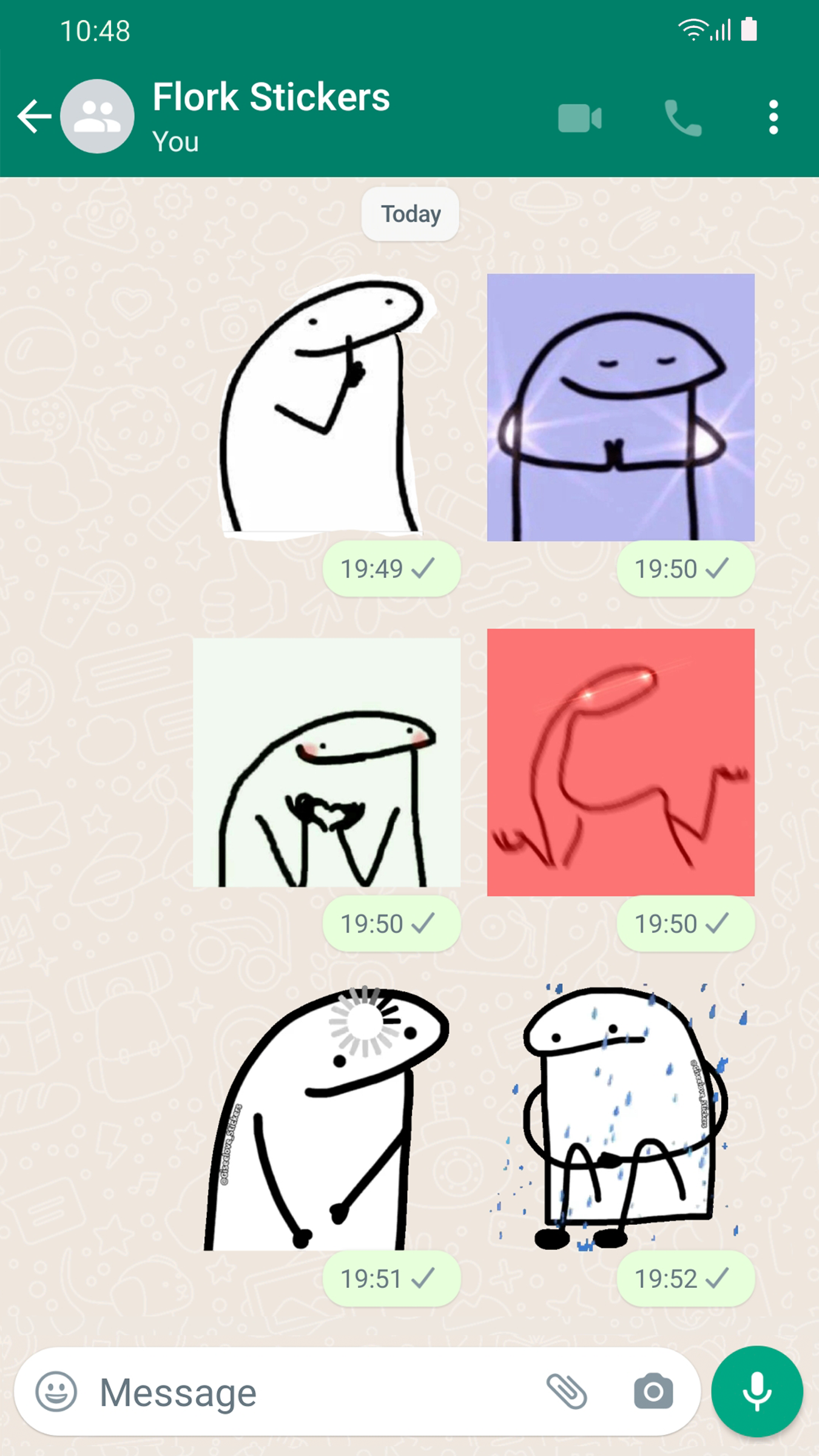Open the three-dot overflow menu
Image resolution: width=819 pixels, height=1456 pixels.
(773, 117)
